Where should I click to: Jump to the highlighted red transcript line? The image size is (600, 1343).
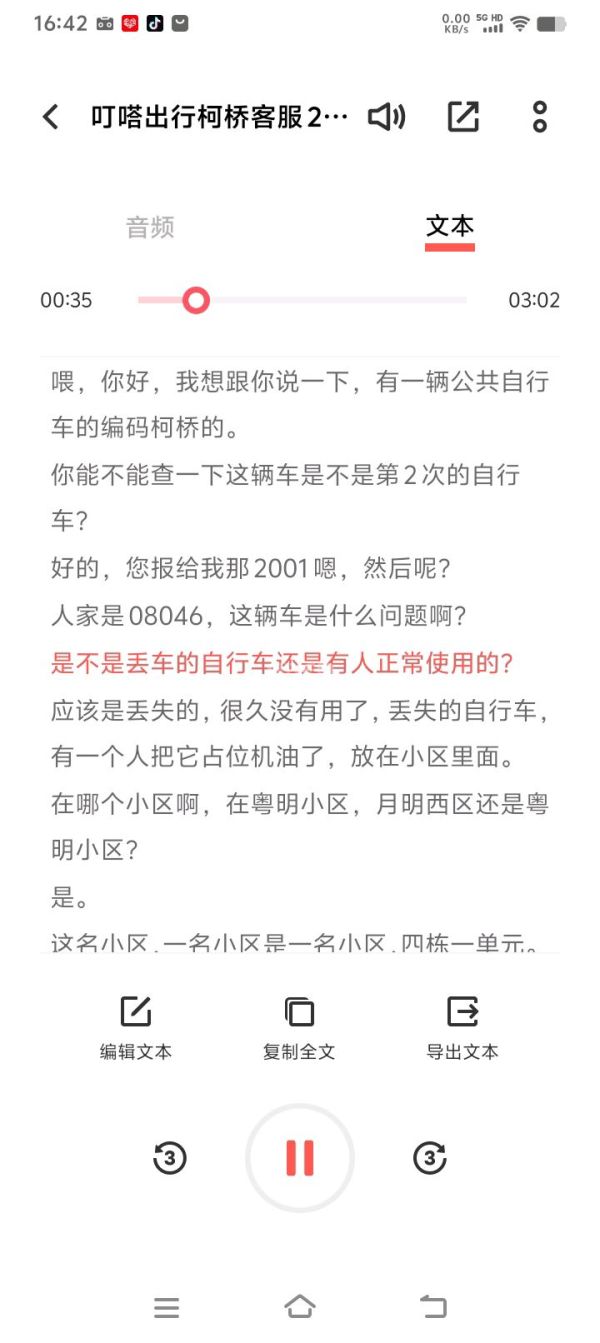click(282, 662)
